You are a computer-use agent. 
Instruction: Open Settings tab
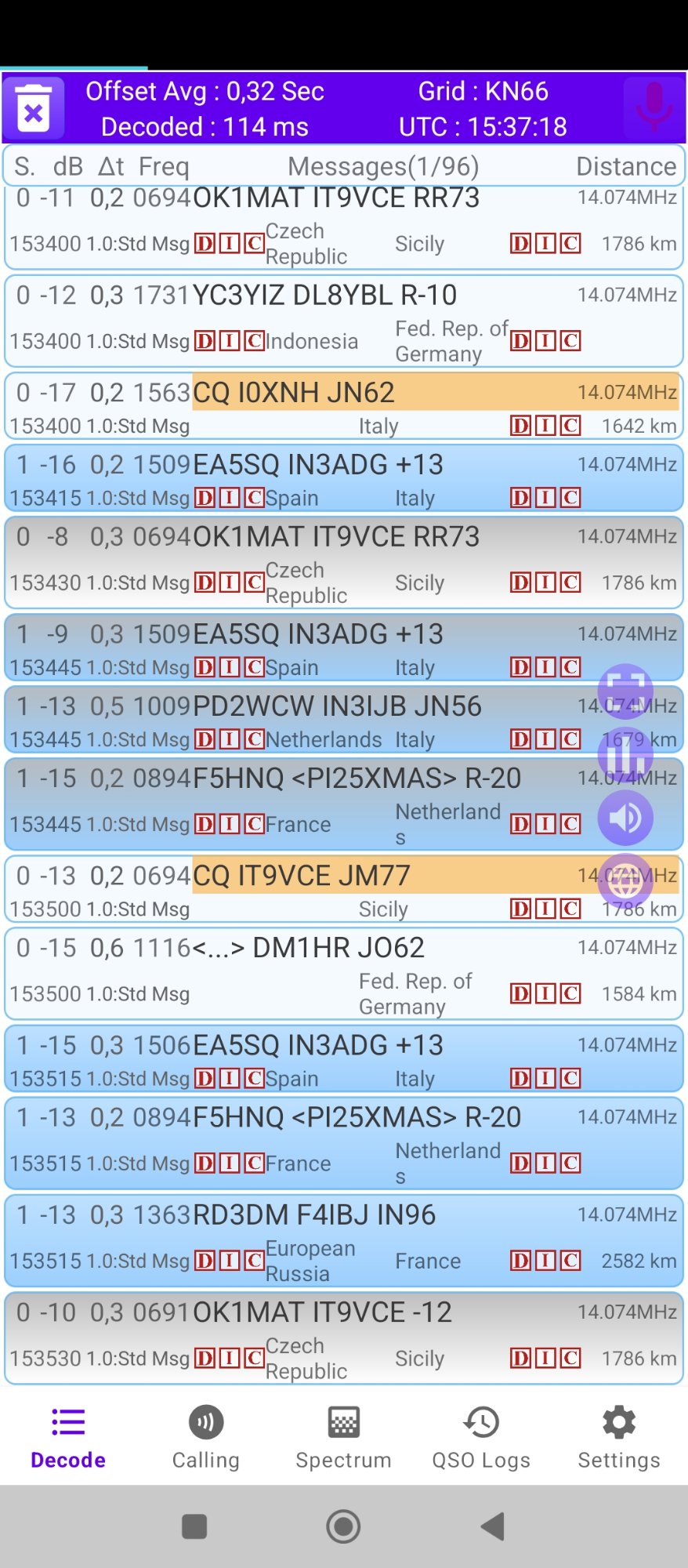pyautogui.click(x=618, y=1439)
